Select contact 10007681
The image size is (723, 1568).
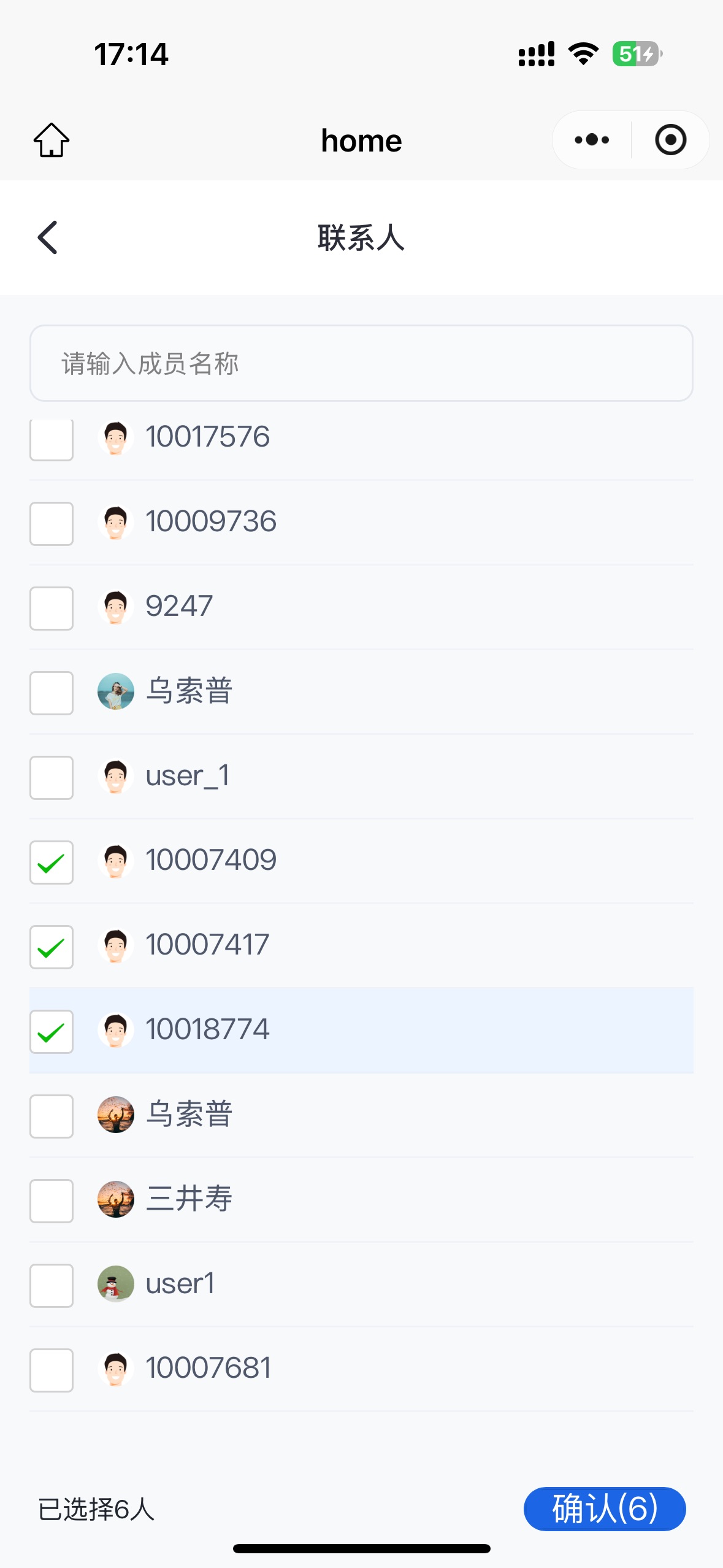coord(52,1370)
